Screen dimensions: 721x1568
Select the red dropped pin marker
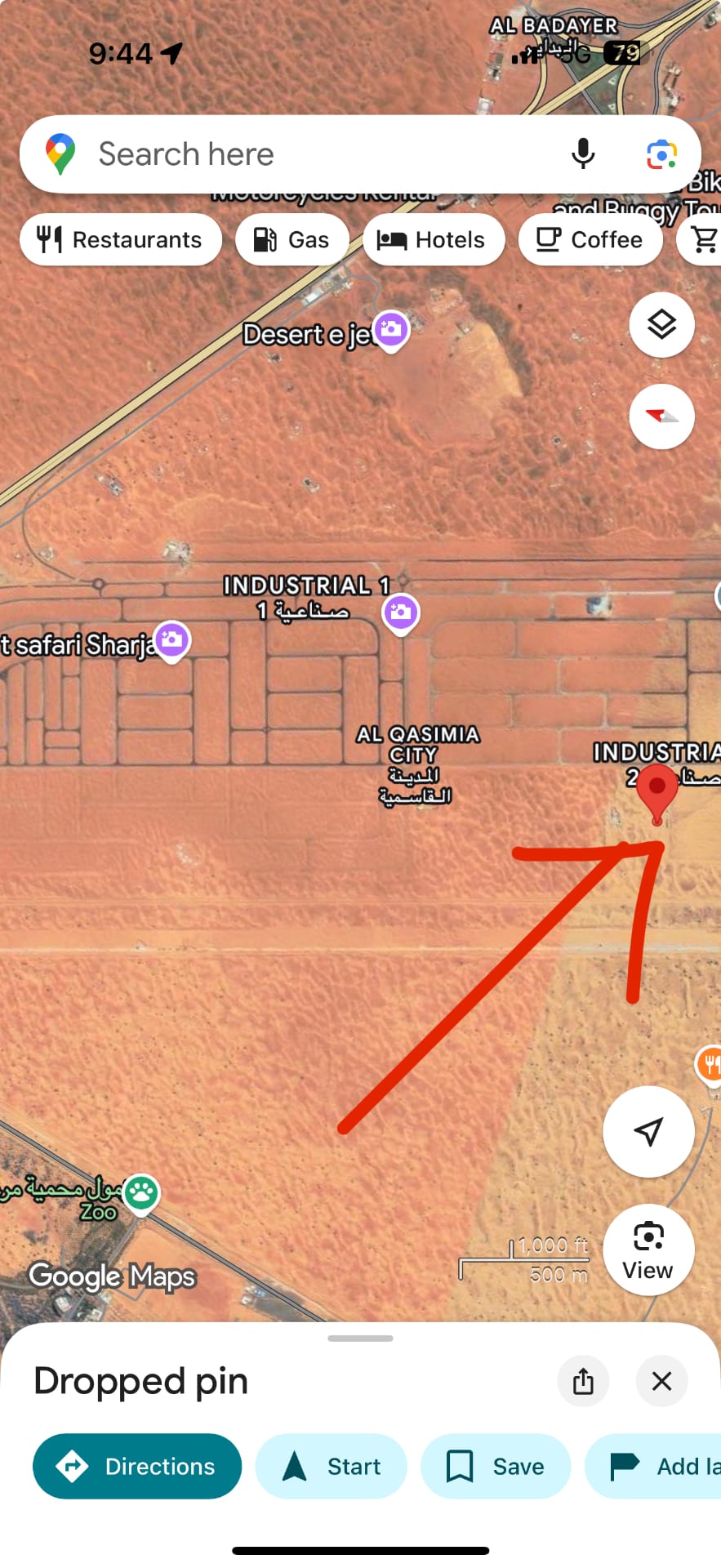657,790
